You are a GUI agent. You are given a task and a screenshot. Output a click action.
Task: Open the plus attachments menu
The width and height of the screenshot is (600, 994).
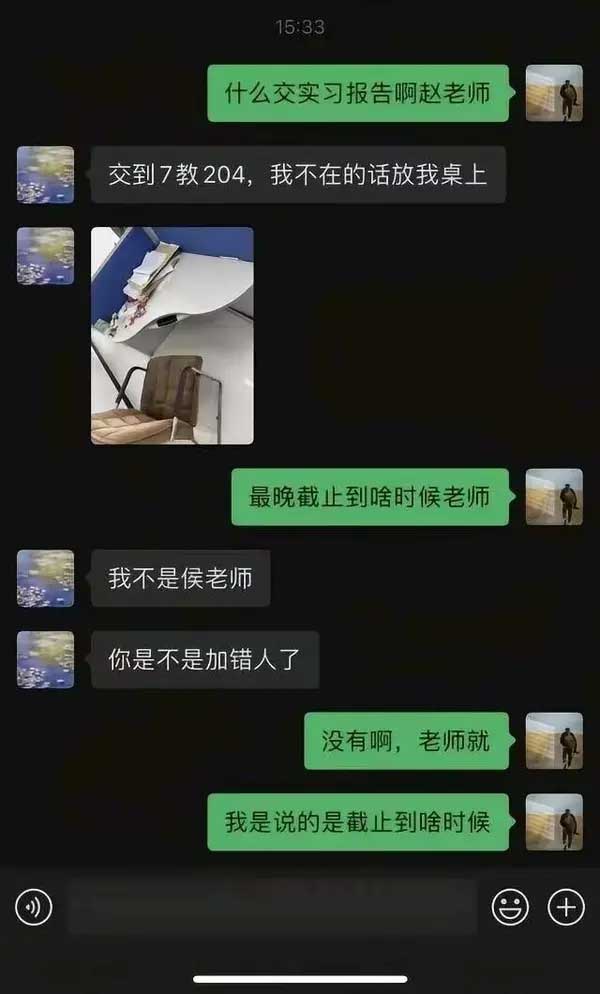566,907
